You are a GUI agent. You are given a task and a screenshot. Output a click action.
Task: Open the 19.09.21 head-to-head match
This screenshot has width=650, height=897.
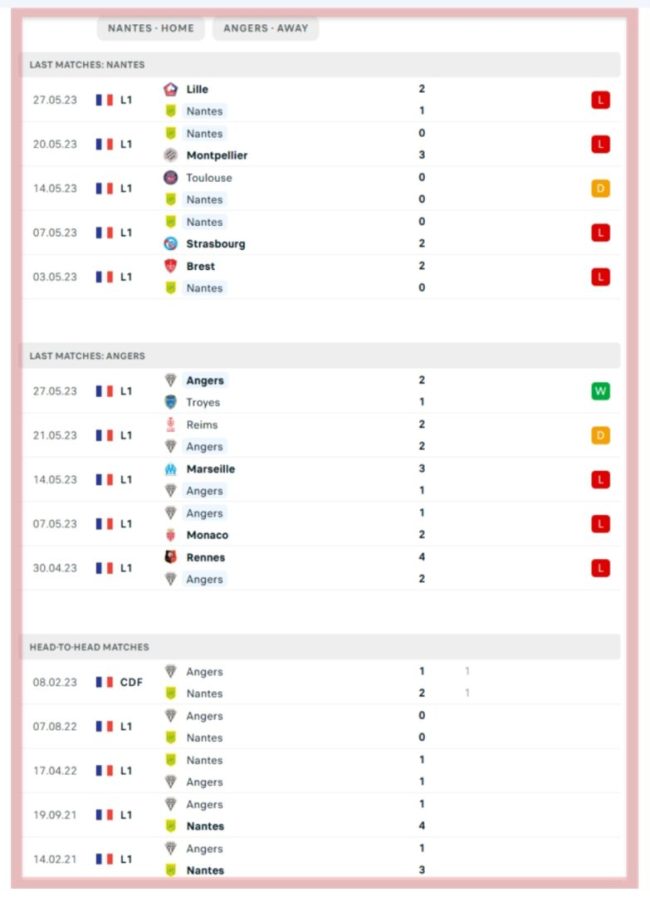(320, 814)
